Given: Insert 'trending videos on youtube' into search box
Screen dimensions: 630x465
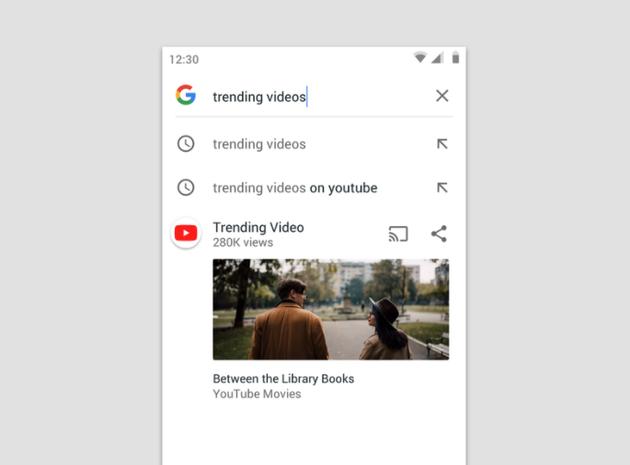Looking at the screenshot, I should tap(442, 188).
